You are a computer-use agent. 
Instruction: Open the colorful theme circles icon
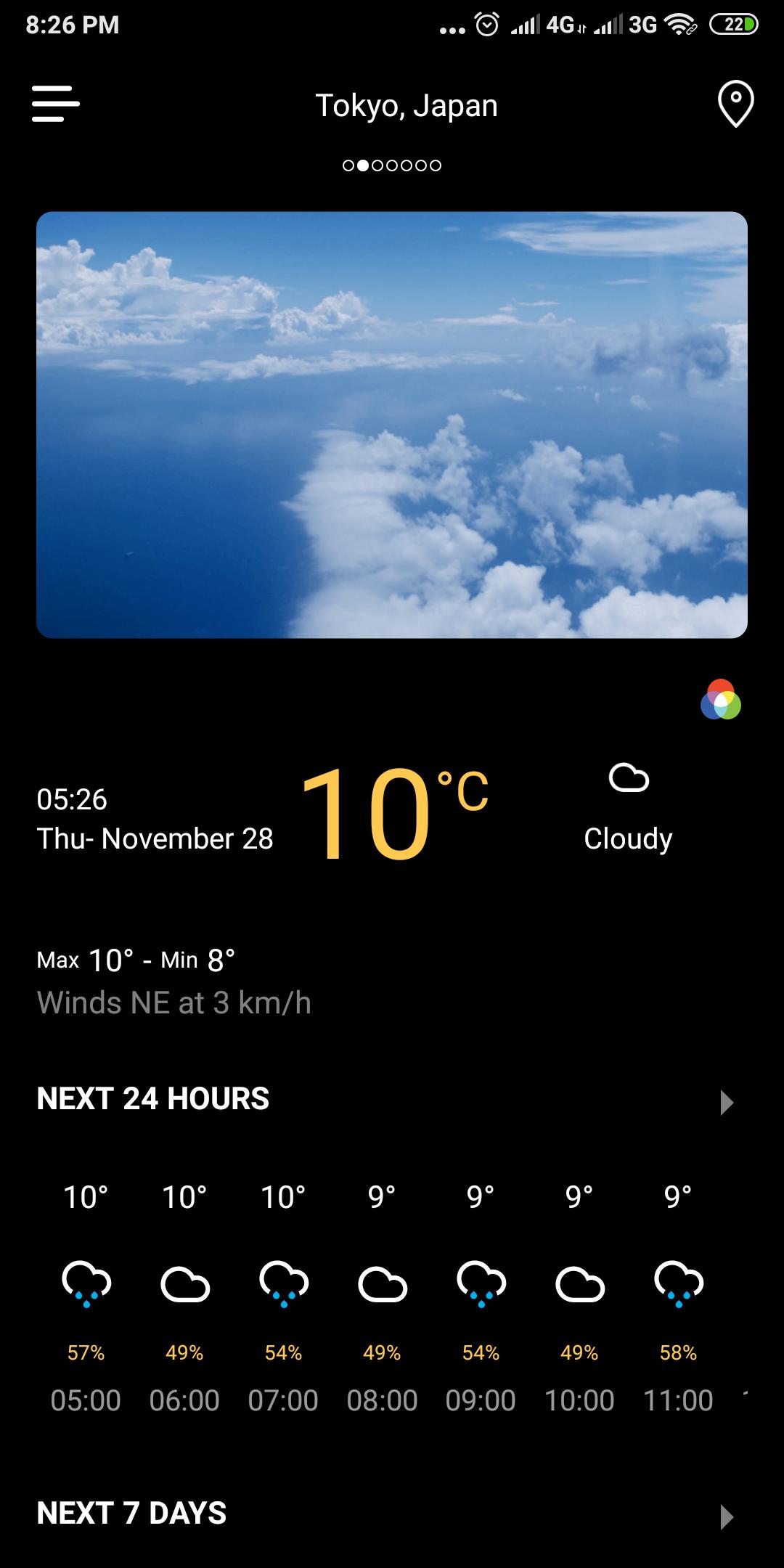(x=721, y=700)
